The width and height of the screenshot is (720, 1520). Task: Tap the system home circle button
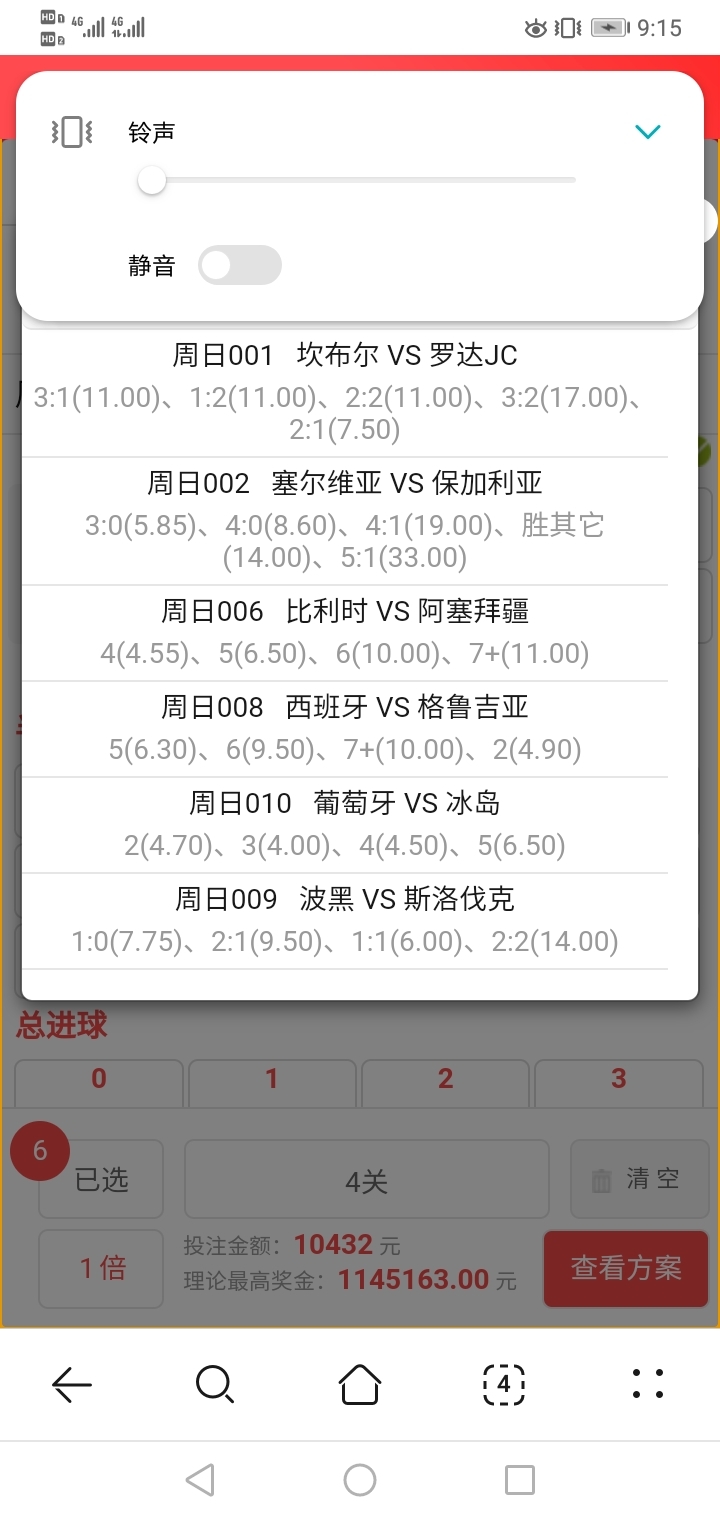click(x=360, y=1480)
